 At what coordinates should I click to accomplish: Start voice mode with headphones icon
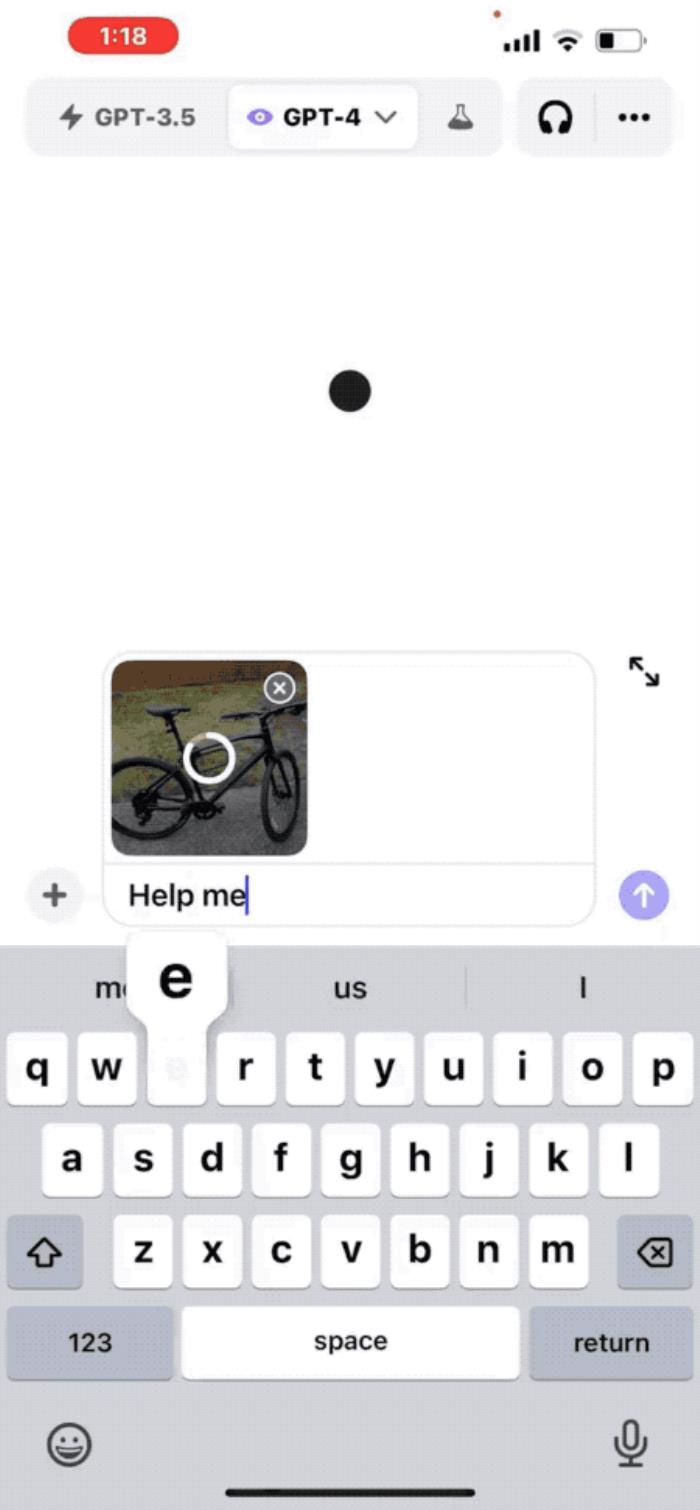tap(555, 118)
